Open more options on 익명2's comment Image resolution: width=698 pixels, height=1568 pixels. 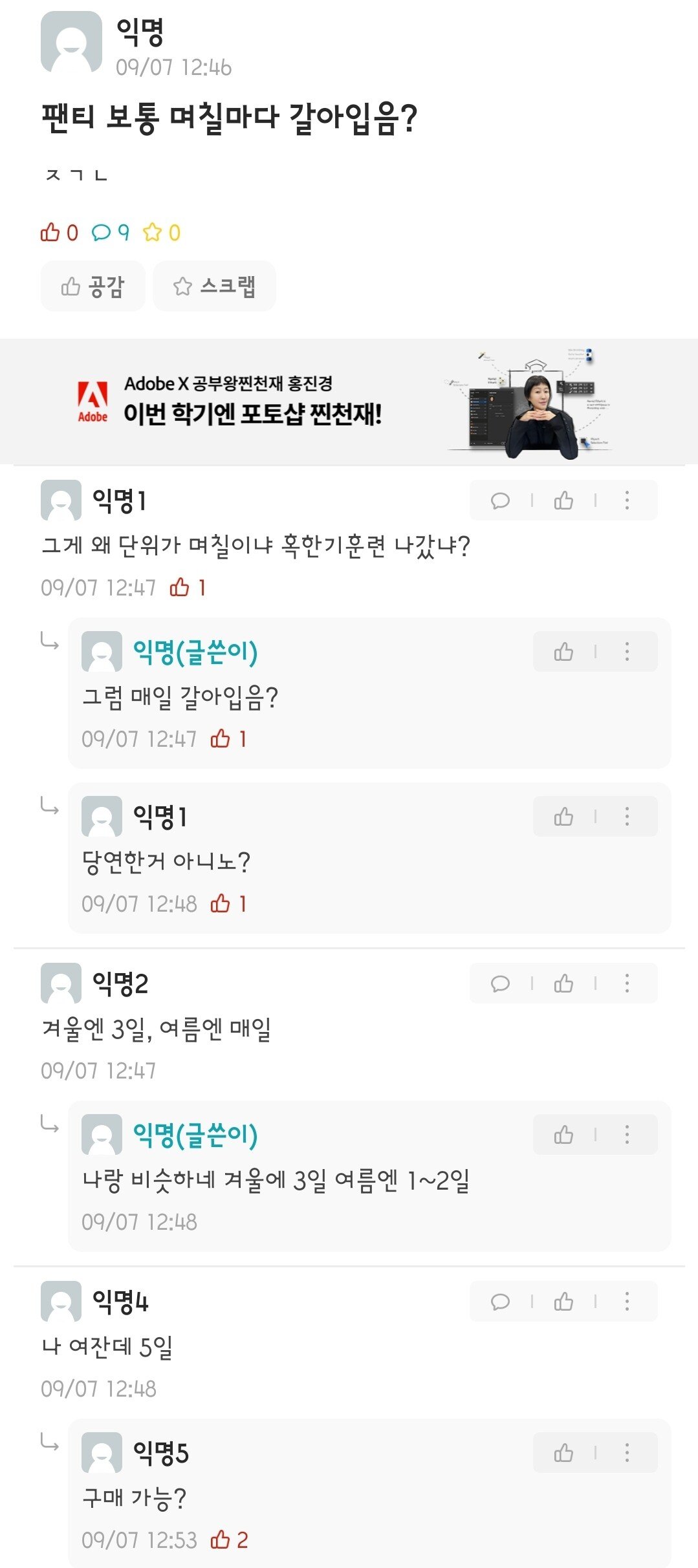pos(626,983)
